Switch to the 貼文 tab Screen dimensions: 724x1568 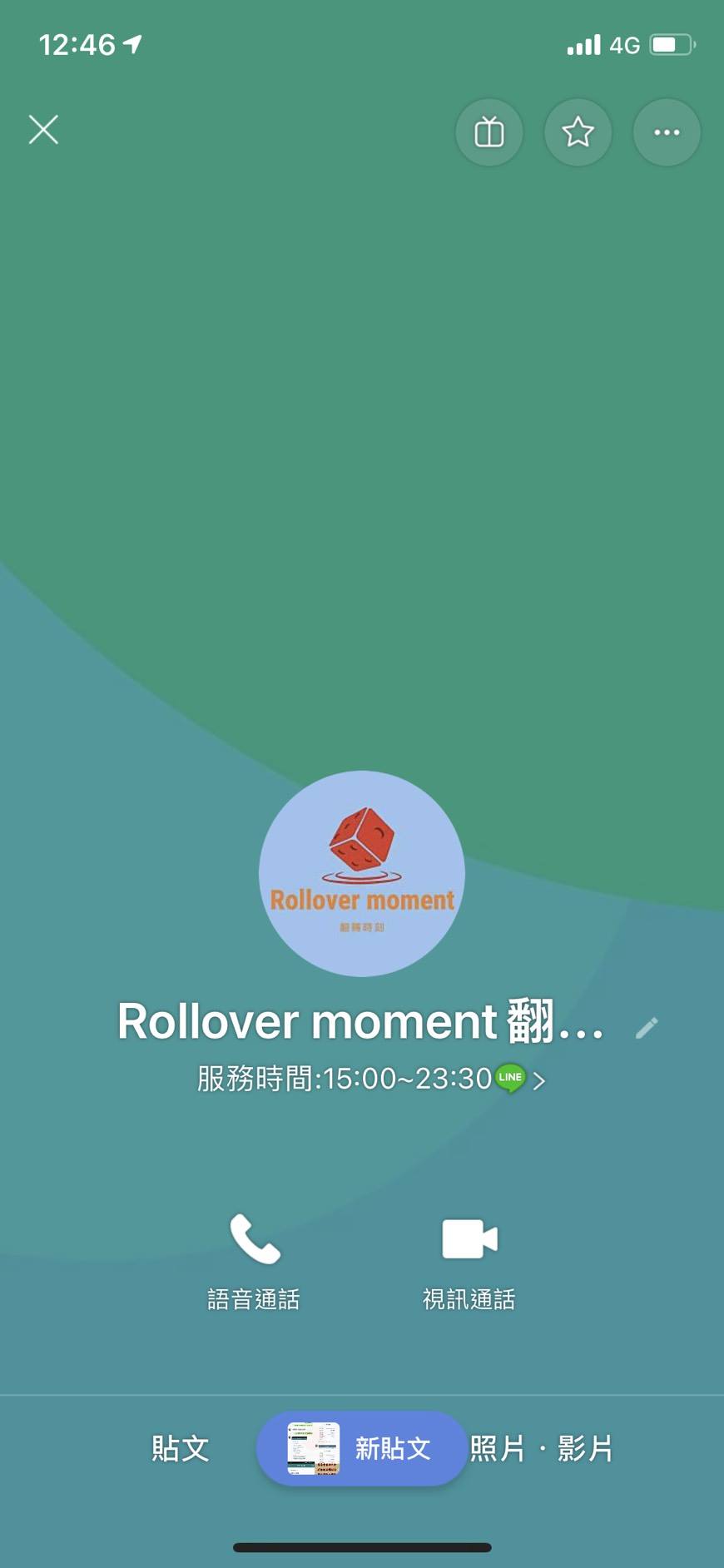[180, 1449]
